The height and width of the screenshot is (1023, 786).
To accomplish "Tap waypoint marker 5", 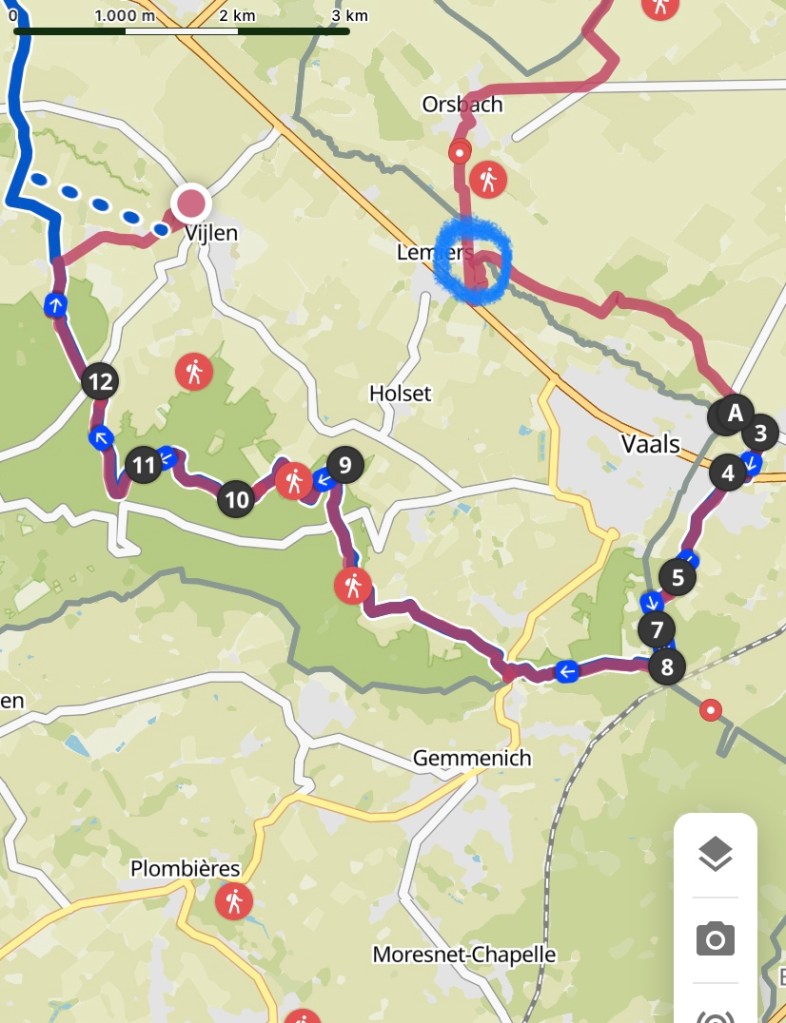I will 677,577.
